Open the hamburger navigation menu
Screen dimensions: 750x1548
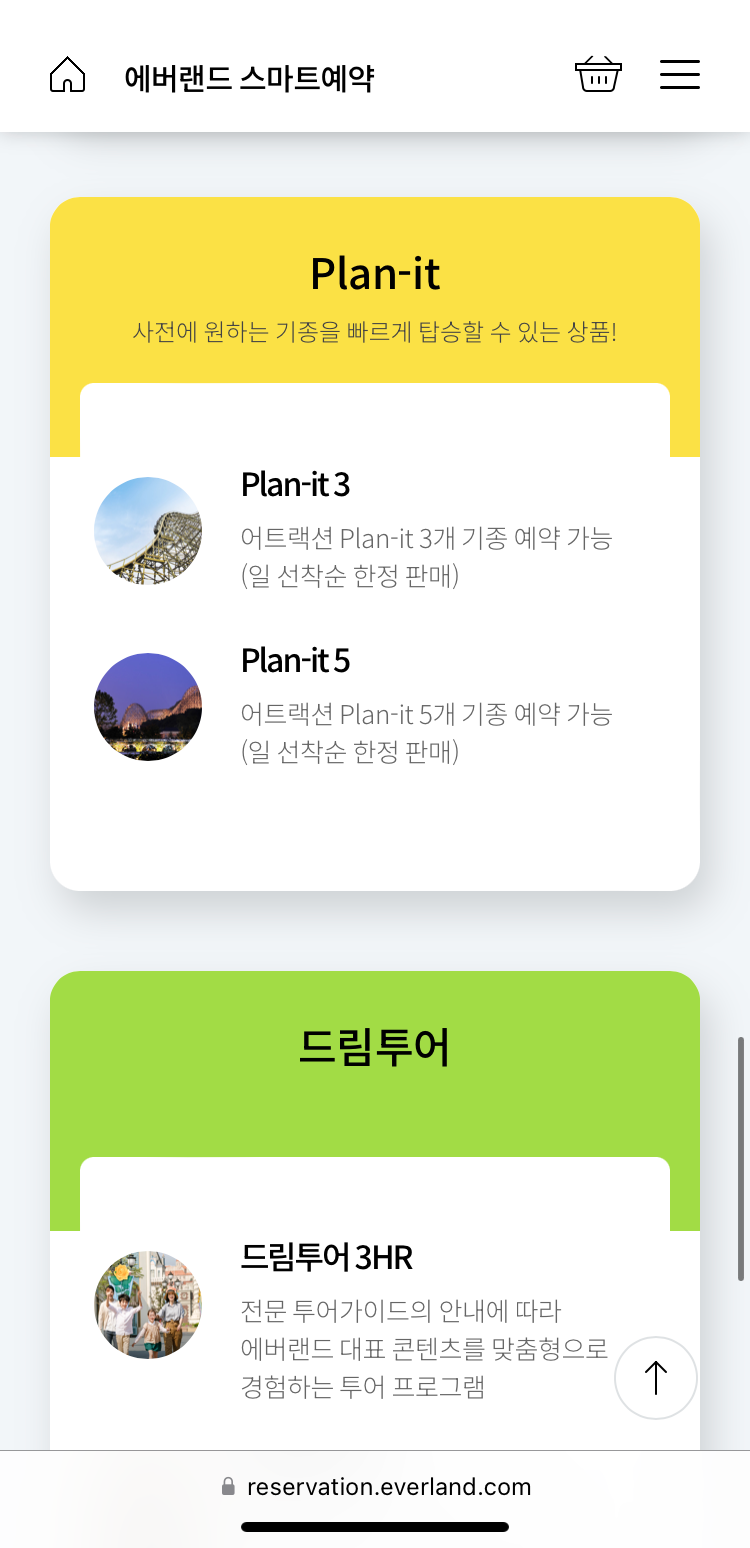click(680, 74)
